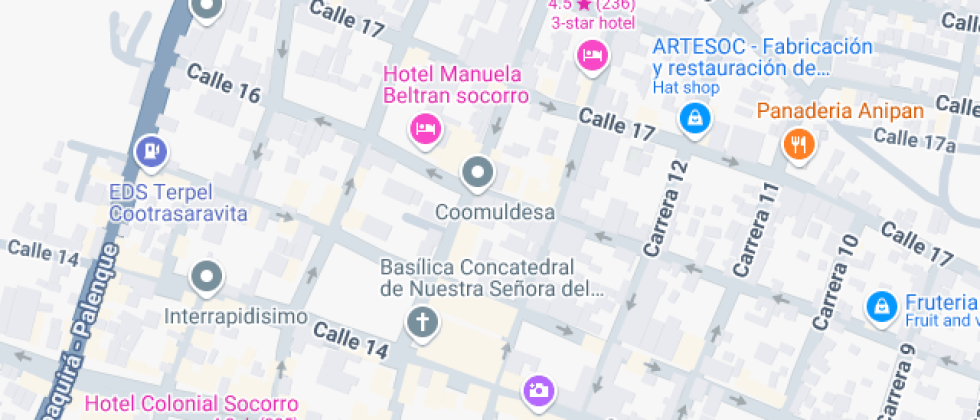Select the ARTESOC hat shop pin
The height and width of the screenshot is (420, 980).
694,120
